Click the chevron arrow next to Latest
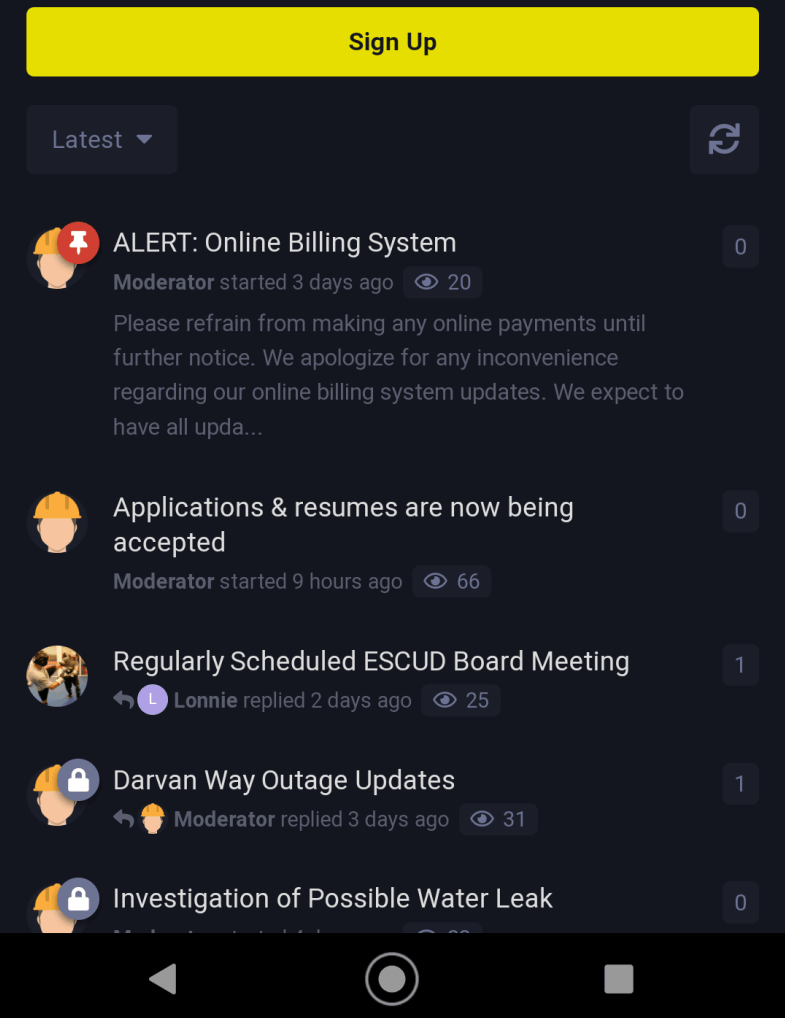Viewport: 785px width, 1018px height. (x=143, y=141)
